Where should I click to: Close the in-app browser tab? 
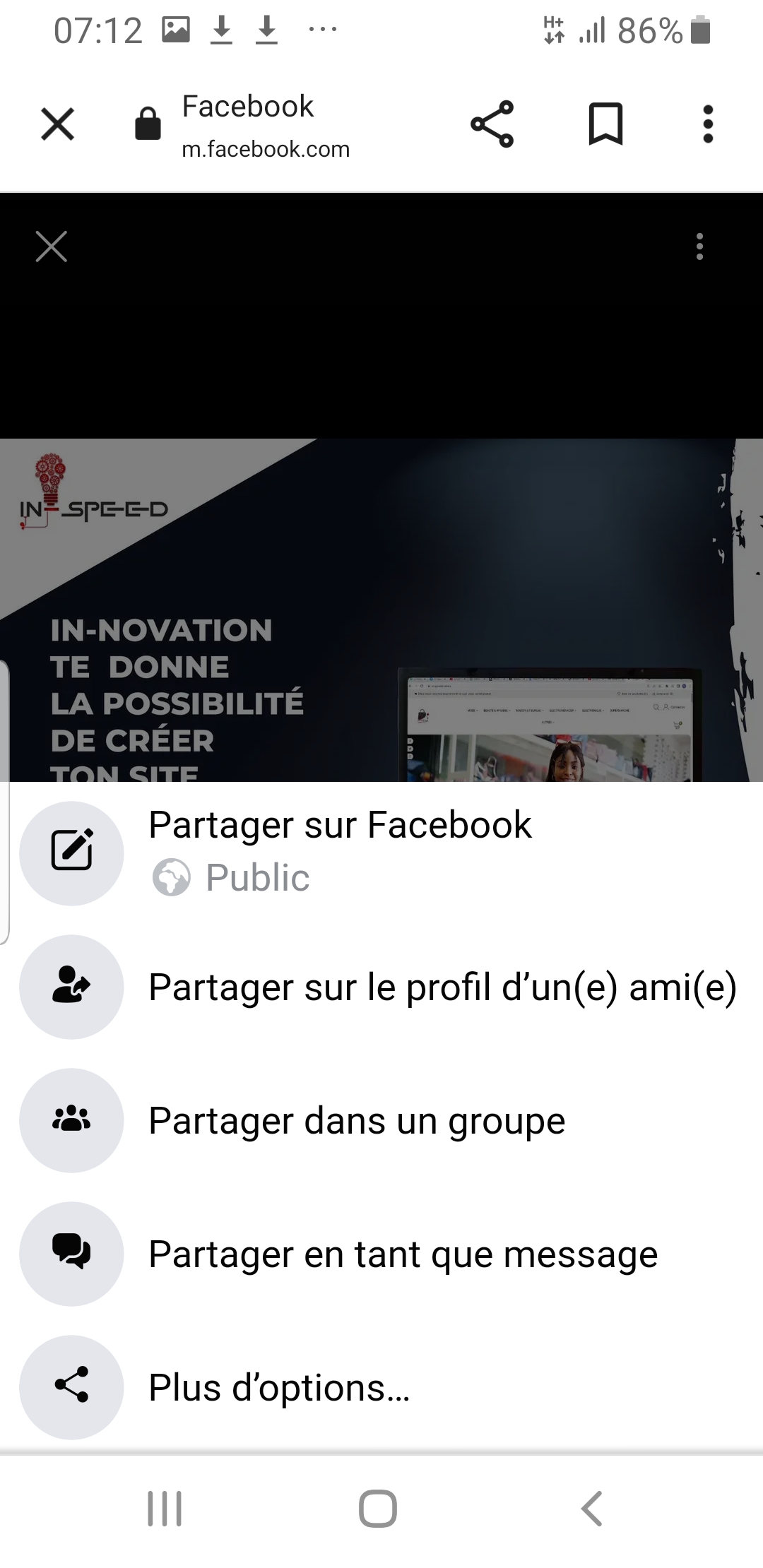coord(57,124)
